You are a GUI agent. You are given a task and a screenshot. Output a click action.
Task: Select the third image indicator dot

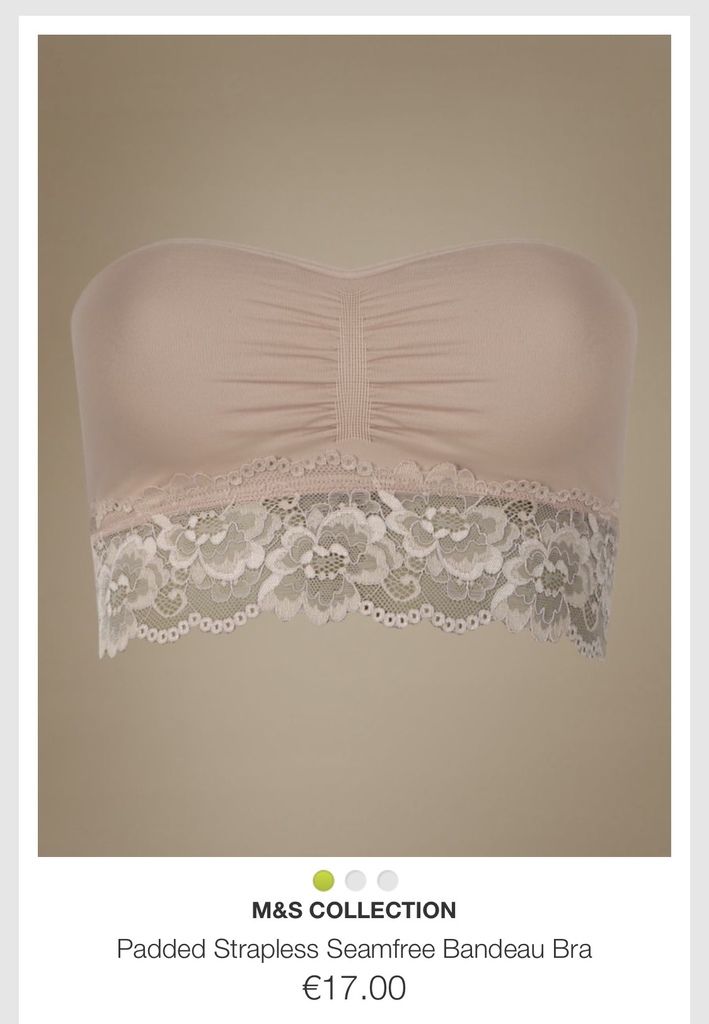(x=387, y=880)
